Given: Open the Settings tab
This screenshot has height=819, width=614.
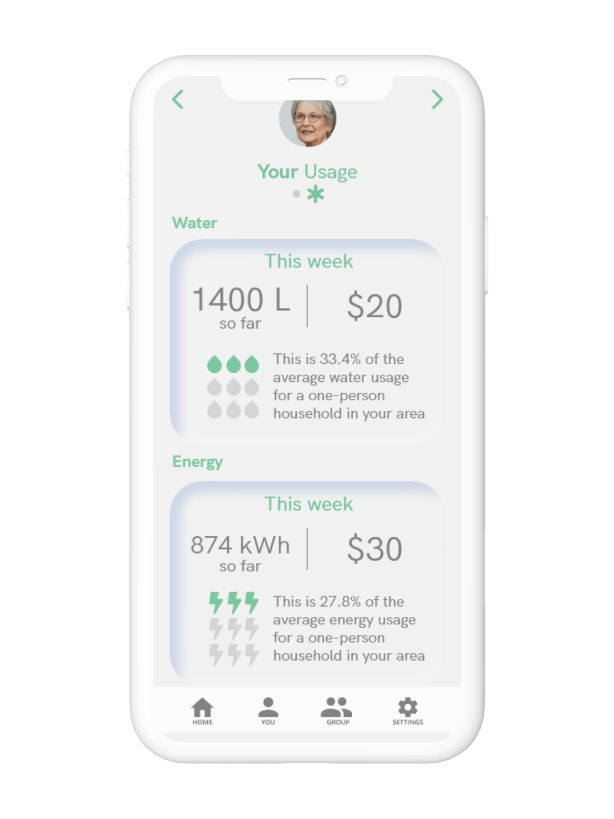Looking at the screenshot, I should click(x=407, y=711).
